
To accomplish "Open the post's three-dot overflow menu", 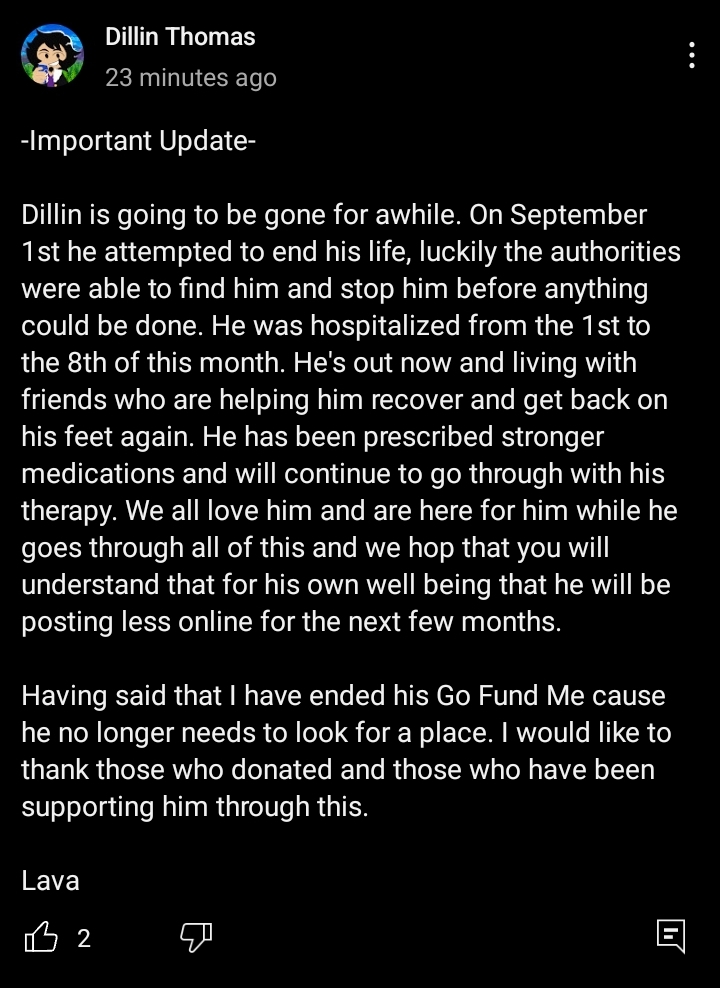I will (x=692, y=55).
